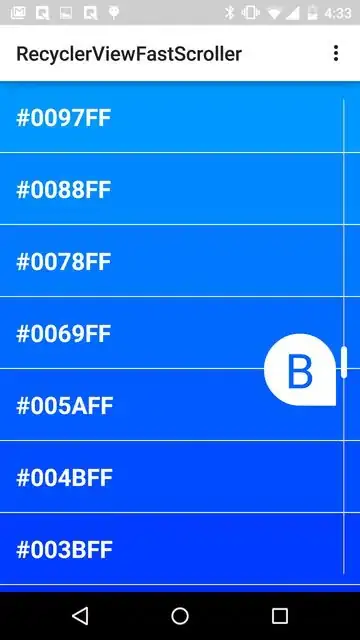Choose the #0069FF row

(x=180, y=333)
